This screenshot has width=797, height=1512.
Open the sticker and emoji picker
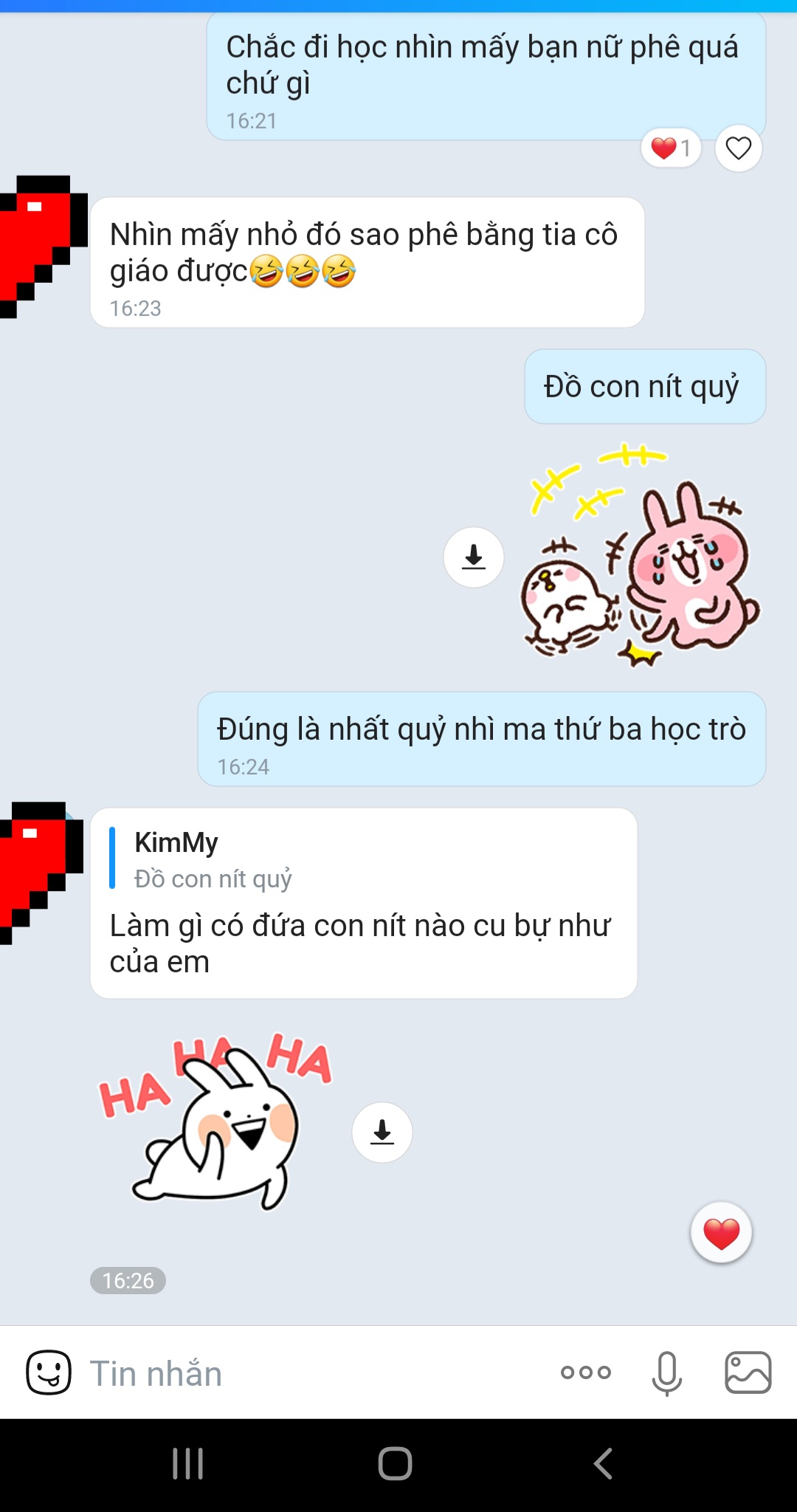pos(49,1372)
